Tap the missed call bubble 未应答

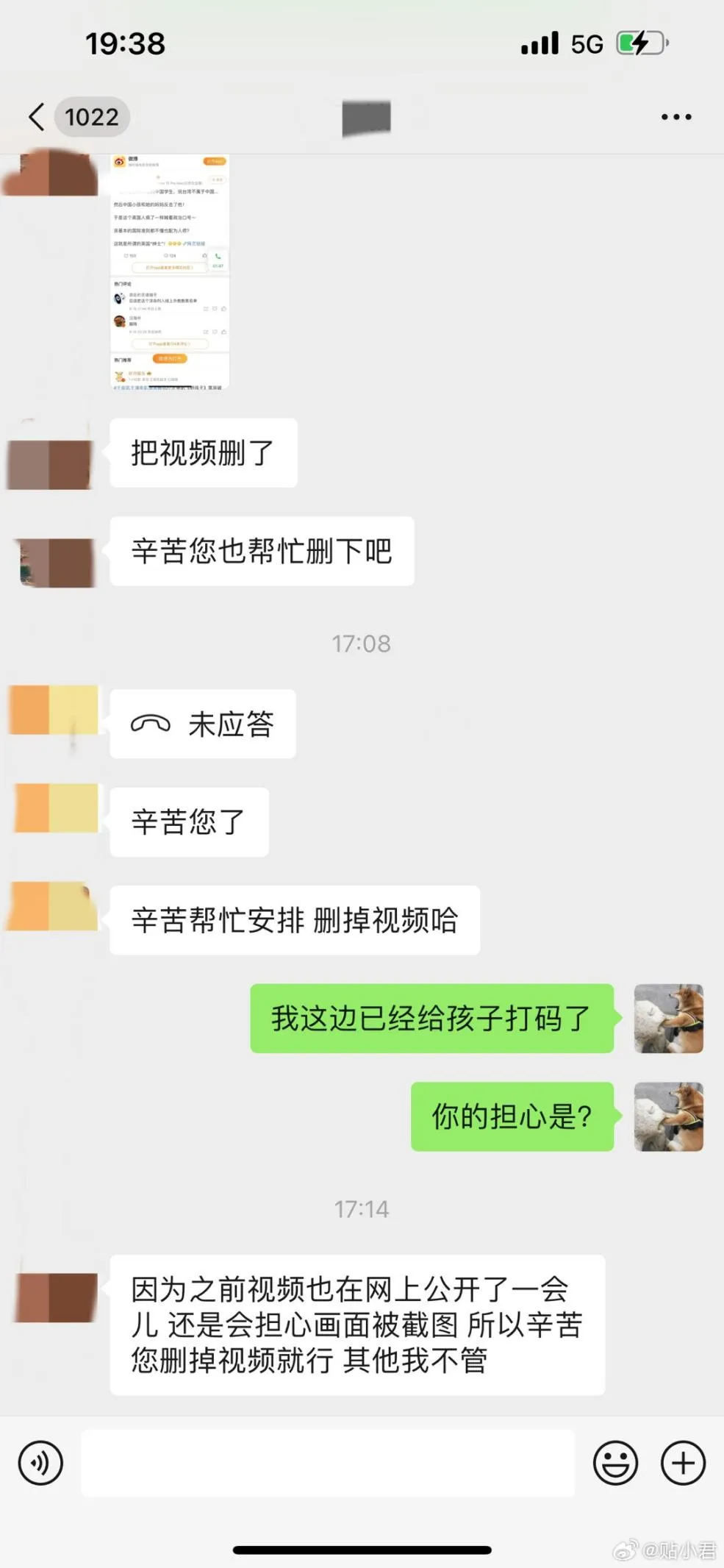click(203, 724)
